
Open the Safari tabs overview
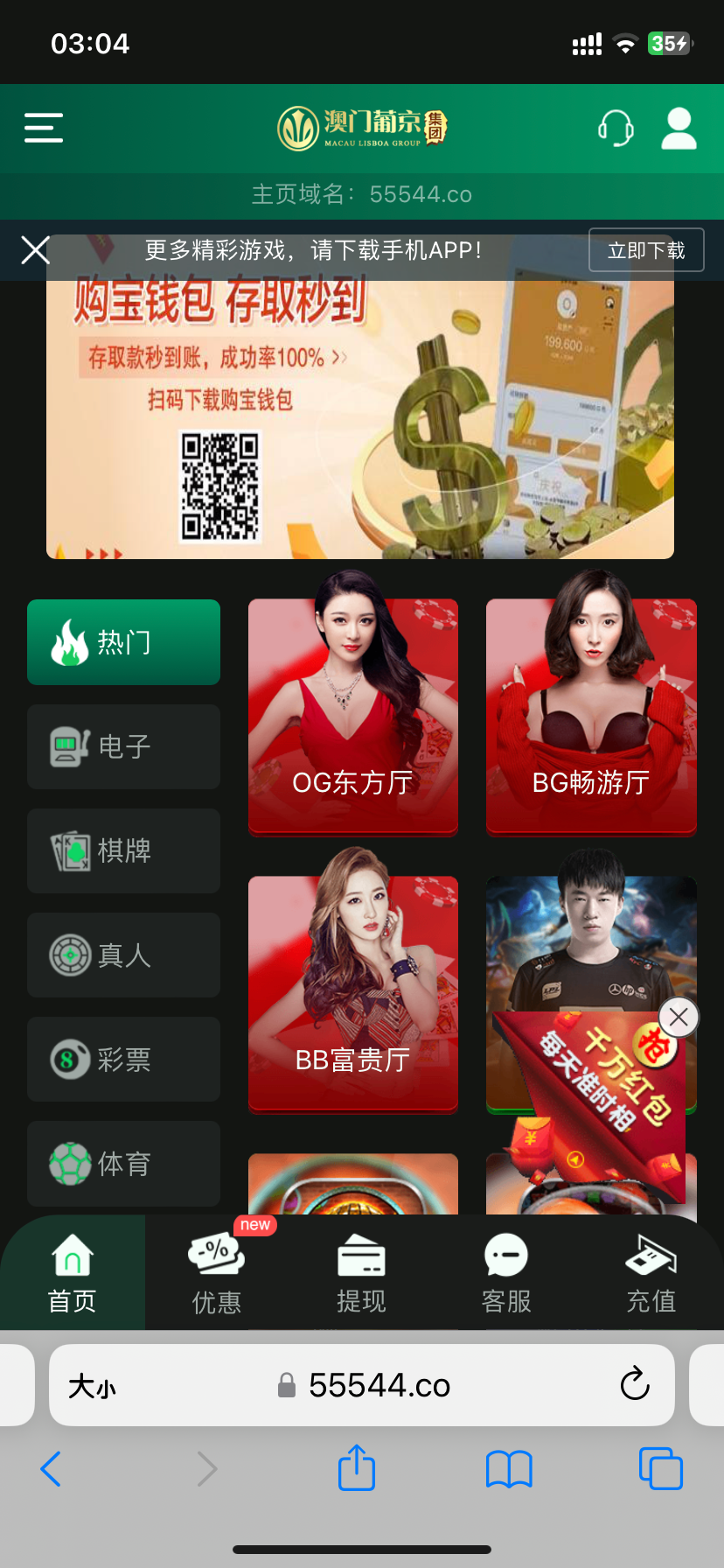[x=660, y=1469]
